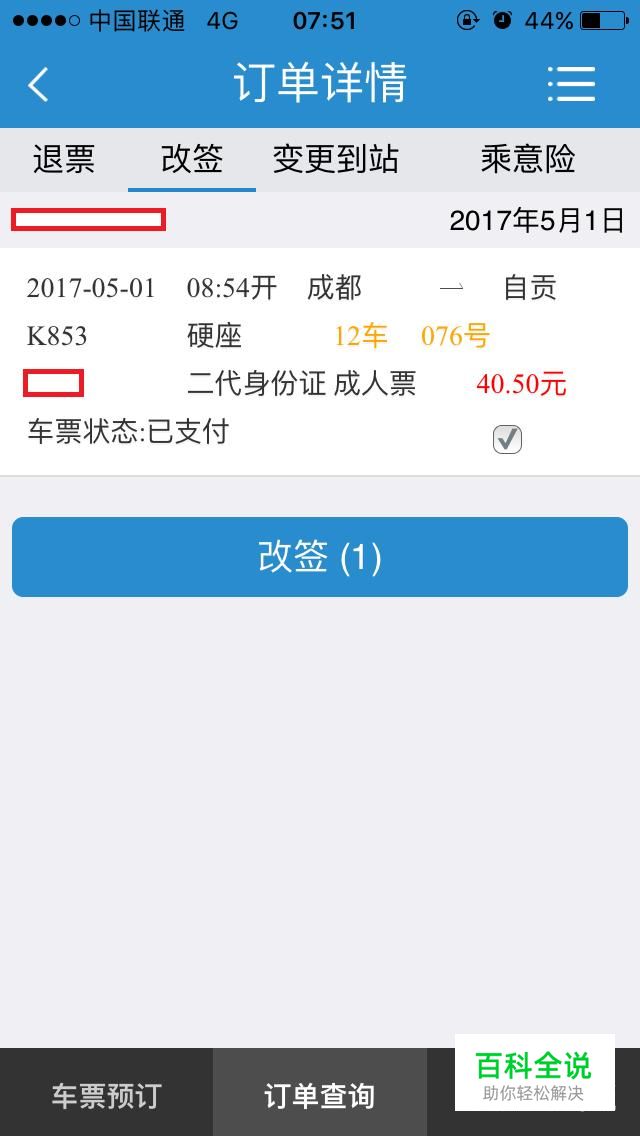The width and height of the screenshot is (640, 1136).
Task: Go to 车票预订 in bottom bar
Action: pyautogui.click(x=106, y=1095)
